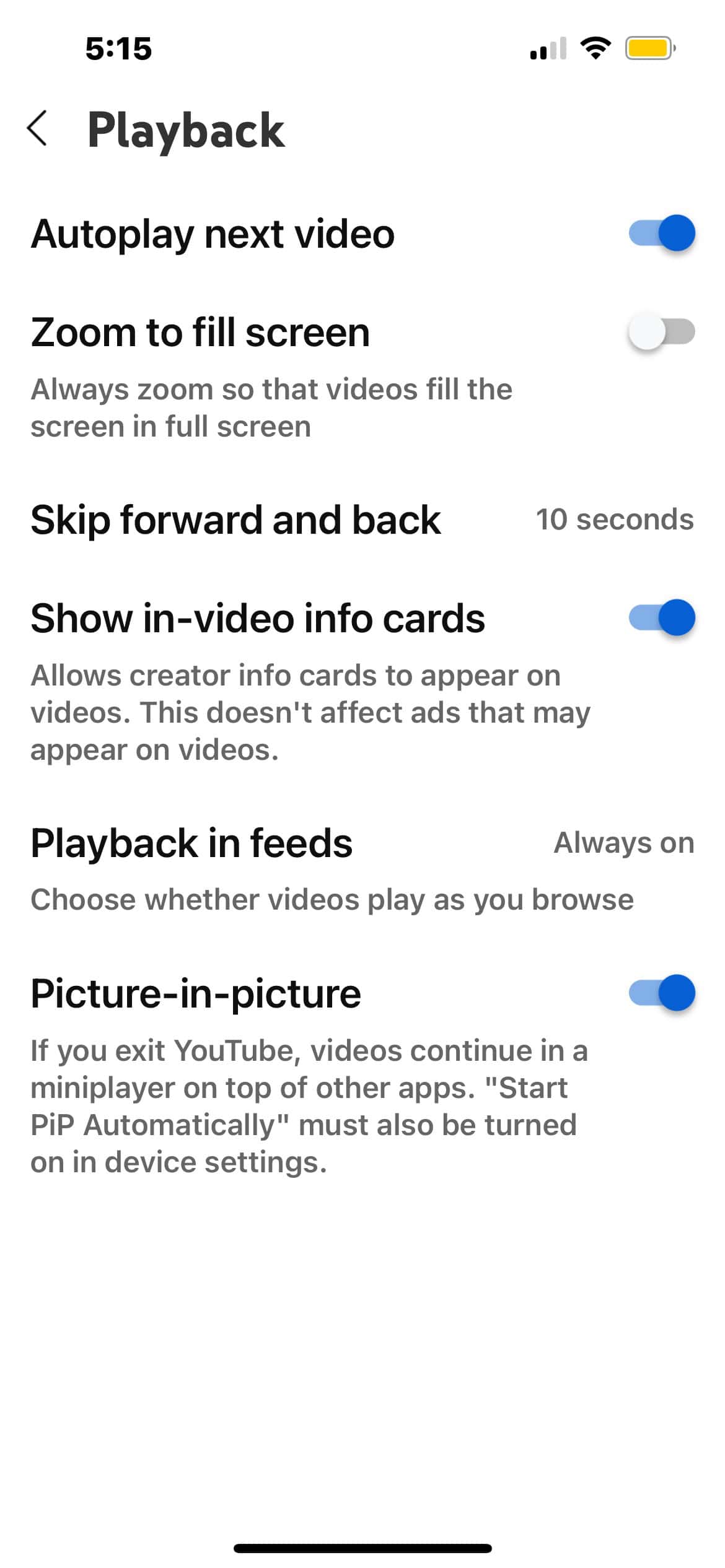725x1568 pixels.
Task: Switch off Picture-in-picture
Action: click(661, 993)
